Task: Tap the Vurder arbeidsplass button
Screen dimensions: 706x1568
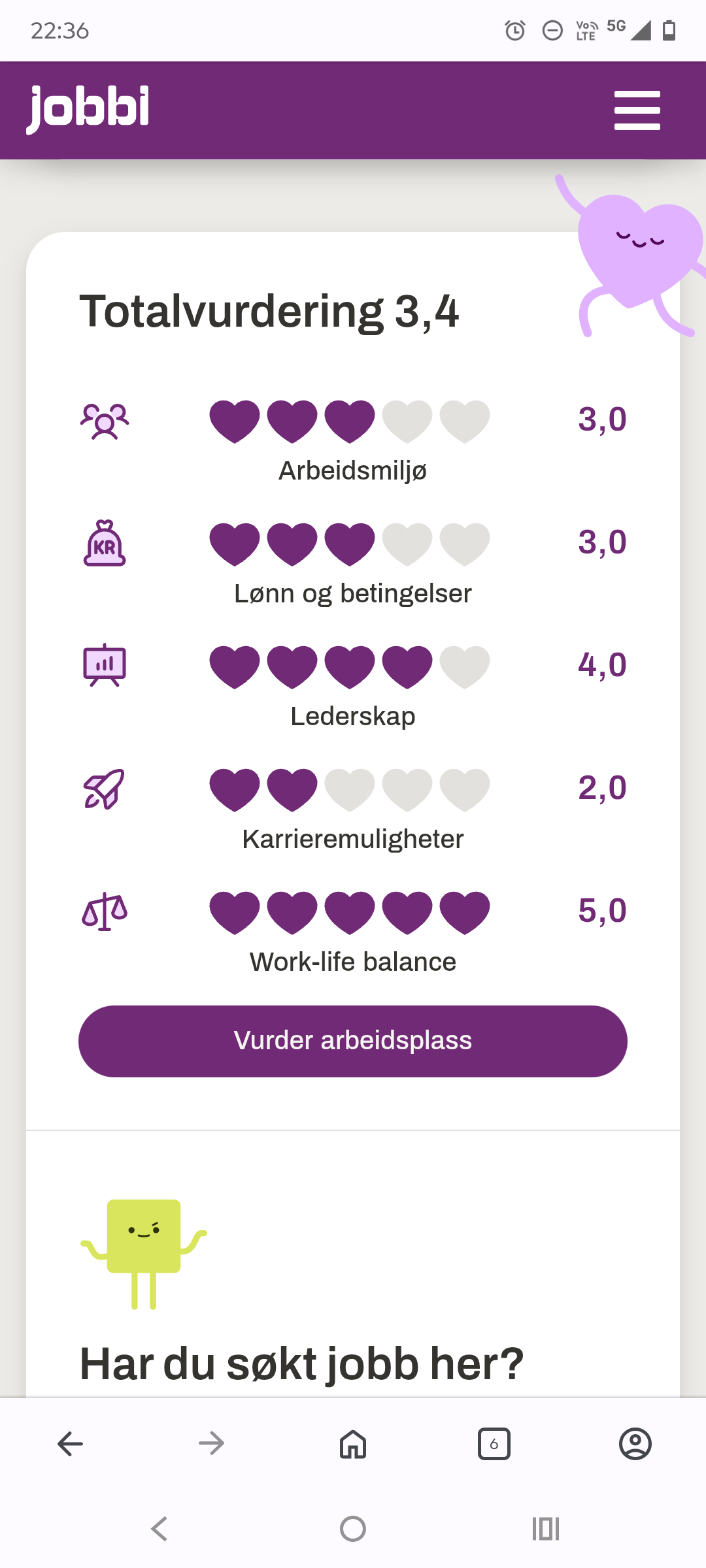Action: [x=353, y=1041]
